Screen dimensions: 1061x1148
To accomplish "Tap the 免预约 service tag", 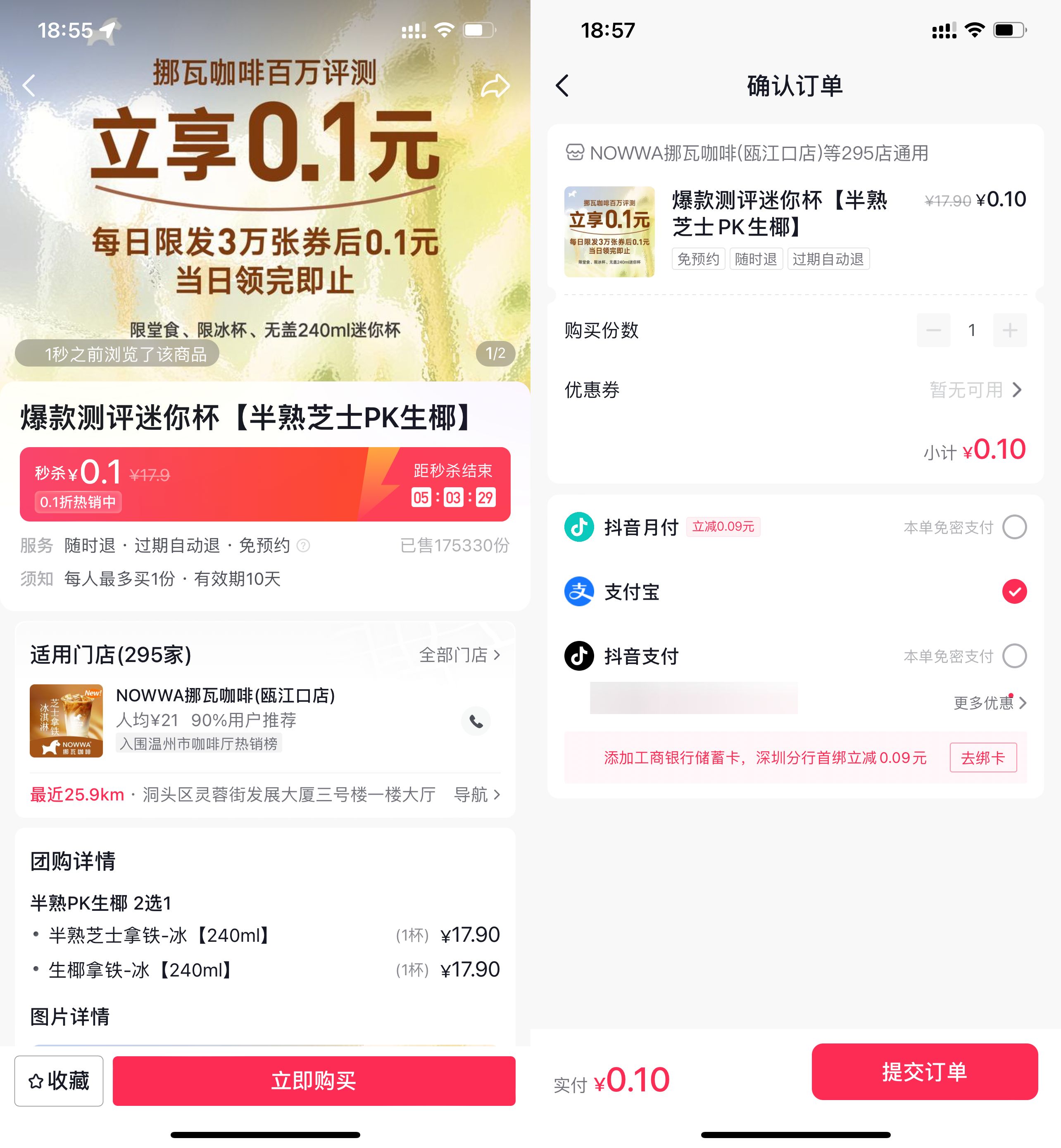I will pos(698,259).
